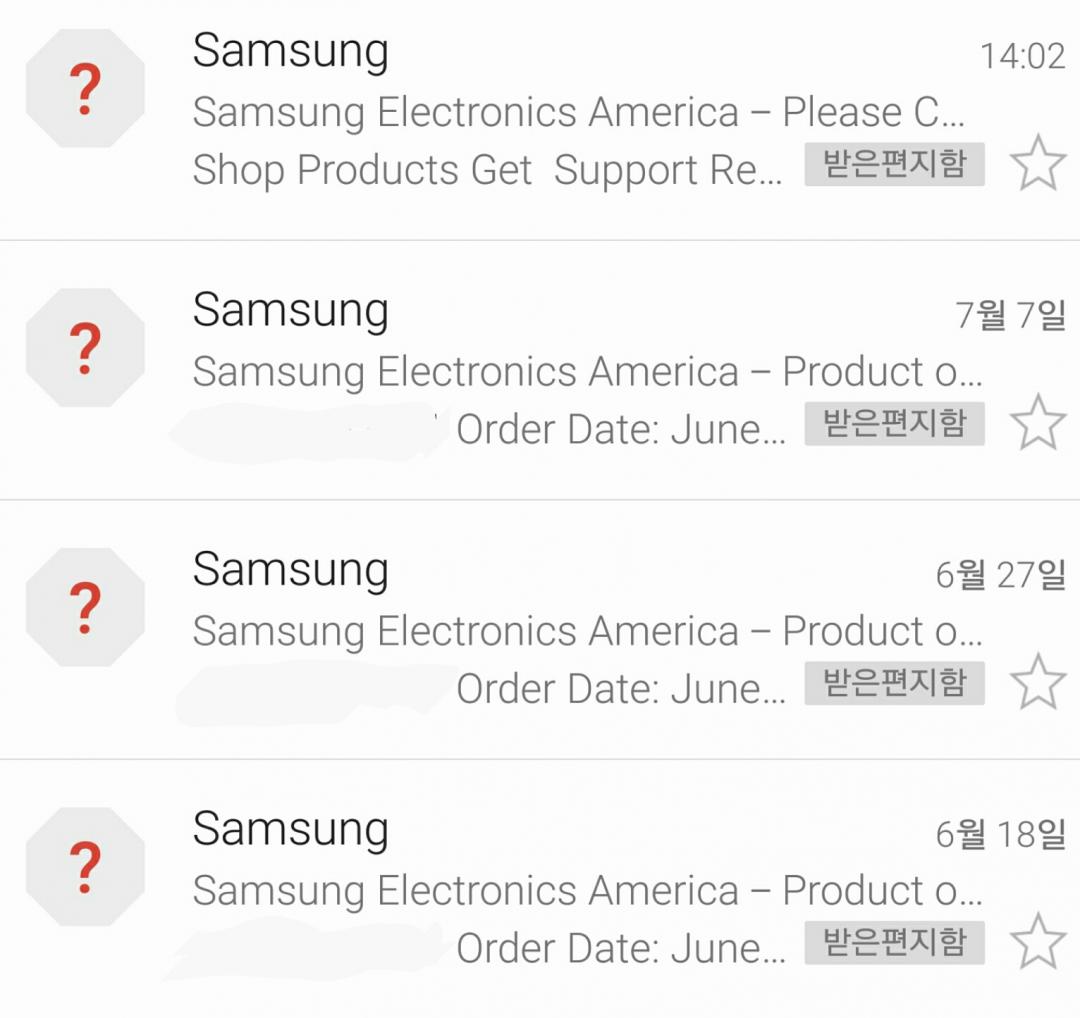Image resolution: width=1080 pixels, height=1018 pixels.
Task: Star the 14:02 Samsung email
Action: (1038, 165)
